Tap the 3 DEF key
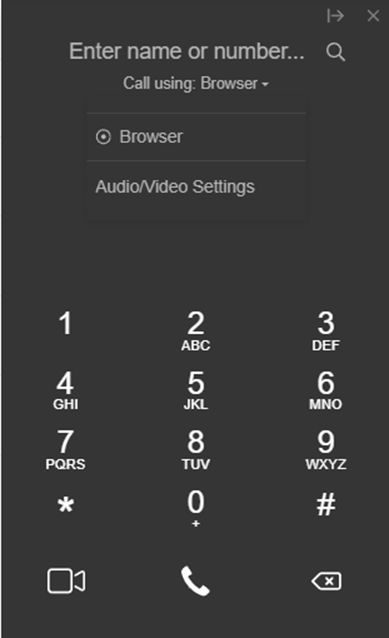389x638 pixels. (326, 331)
